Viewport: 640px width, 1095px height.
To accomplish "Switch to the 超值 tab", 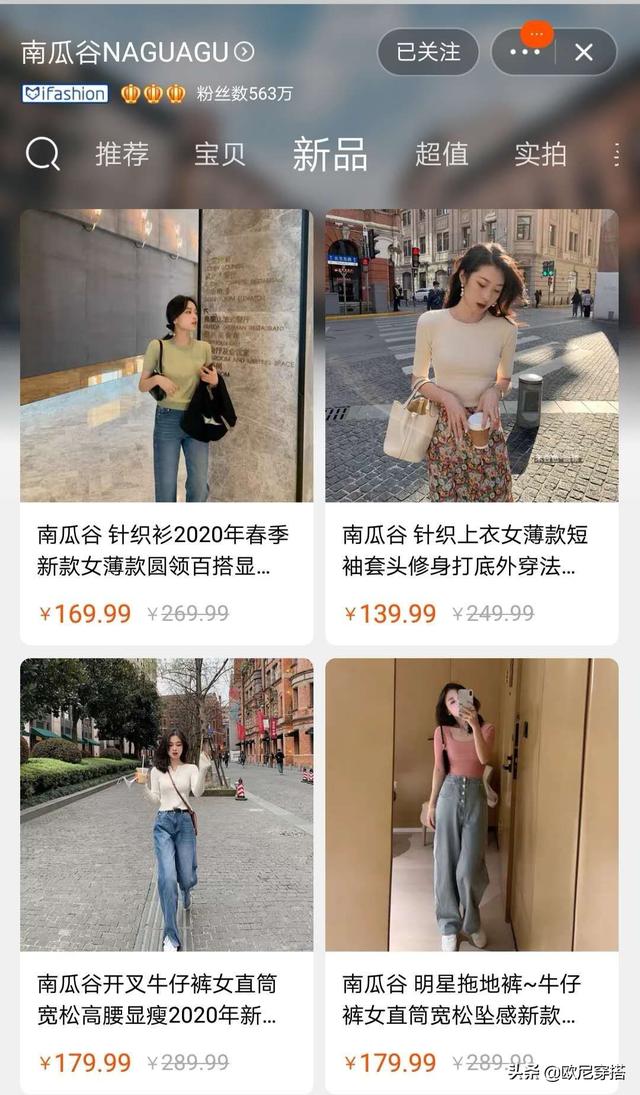I will 442,154.
